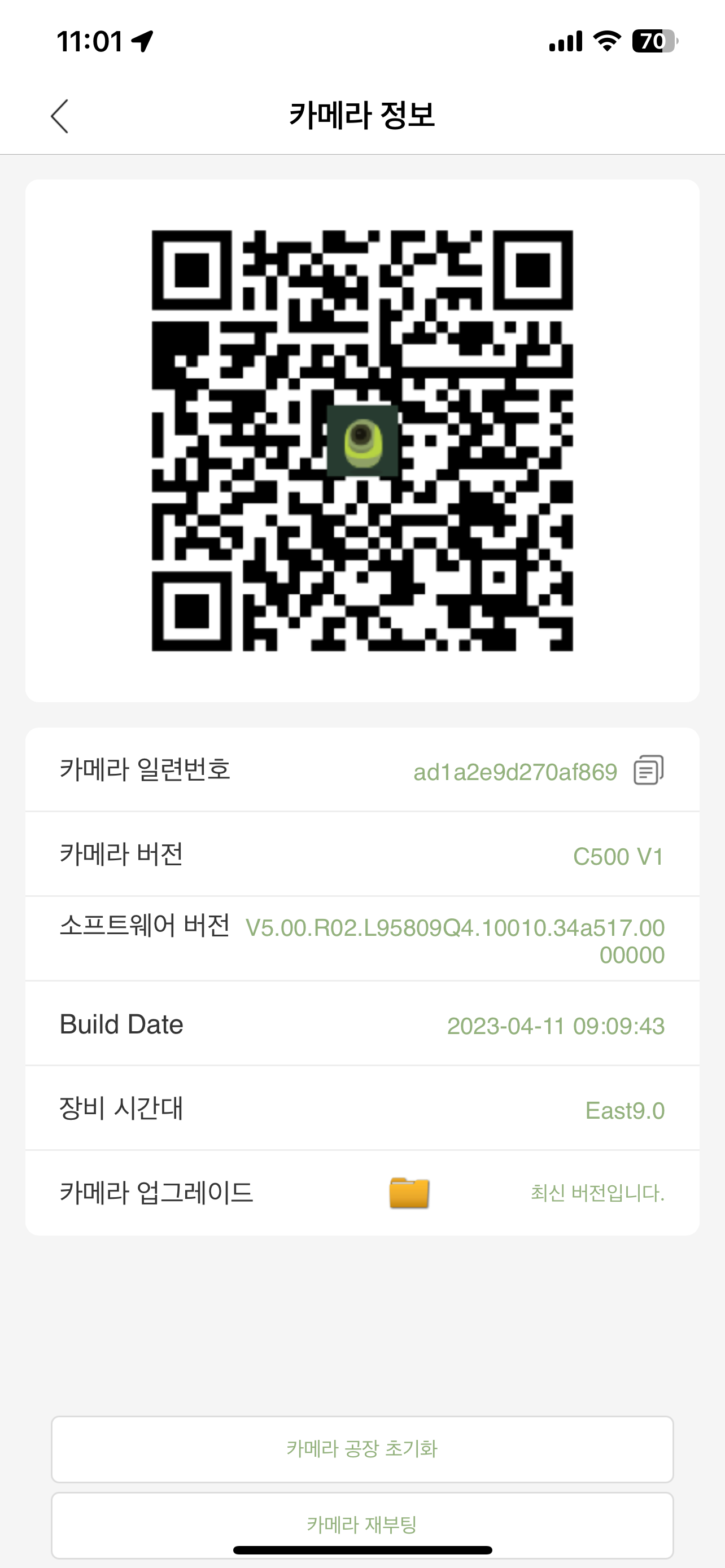Reboot the camera with 카메라 재부팅
725x1568 pixels.
coord(362,1524)
